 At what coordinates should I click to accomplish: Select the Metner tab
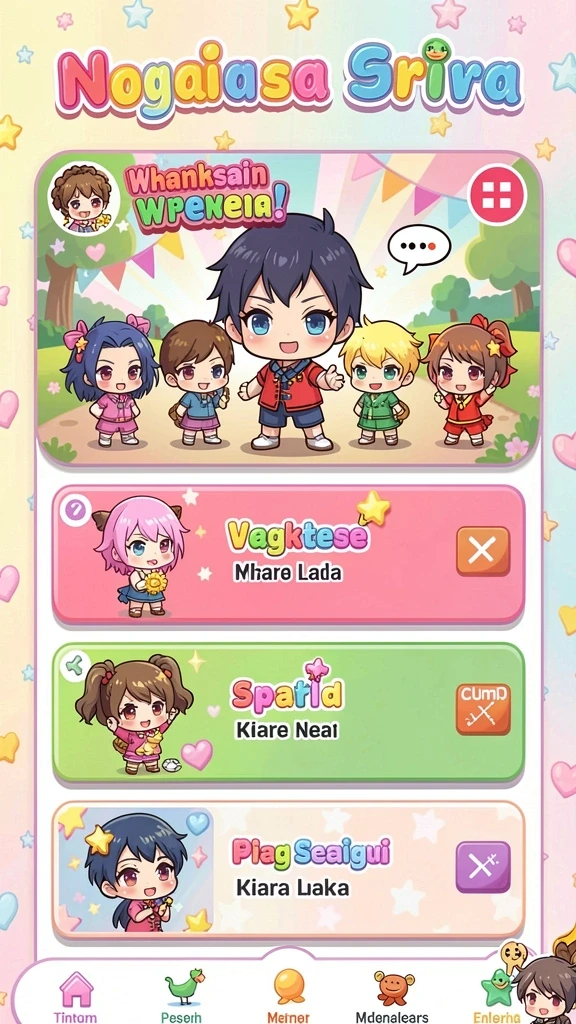tap(289, 996)
